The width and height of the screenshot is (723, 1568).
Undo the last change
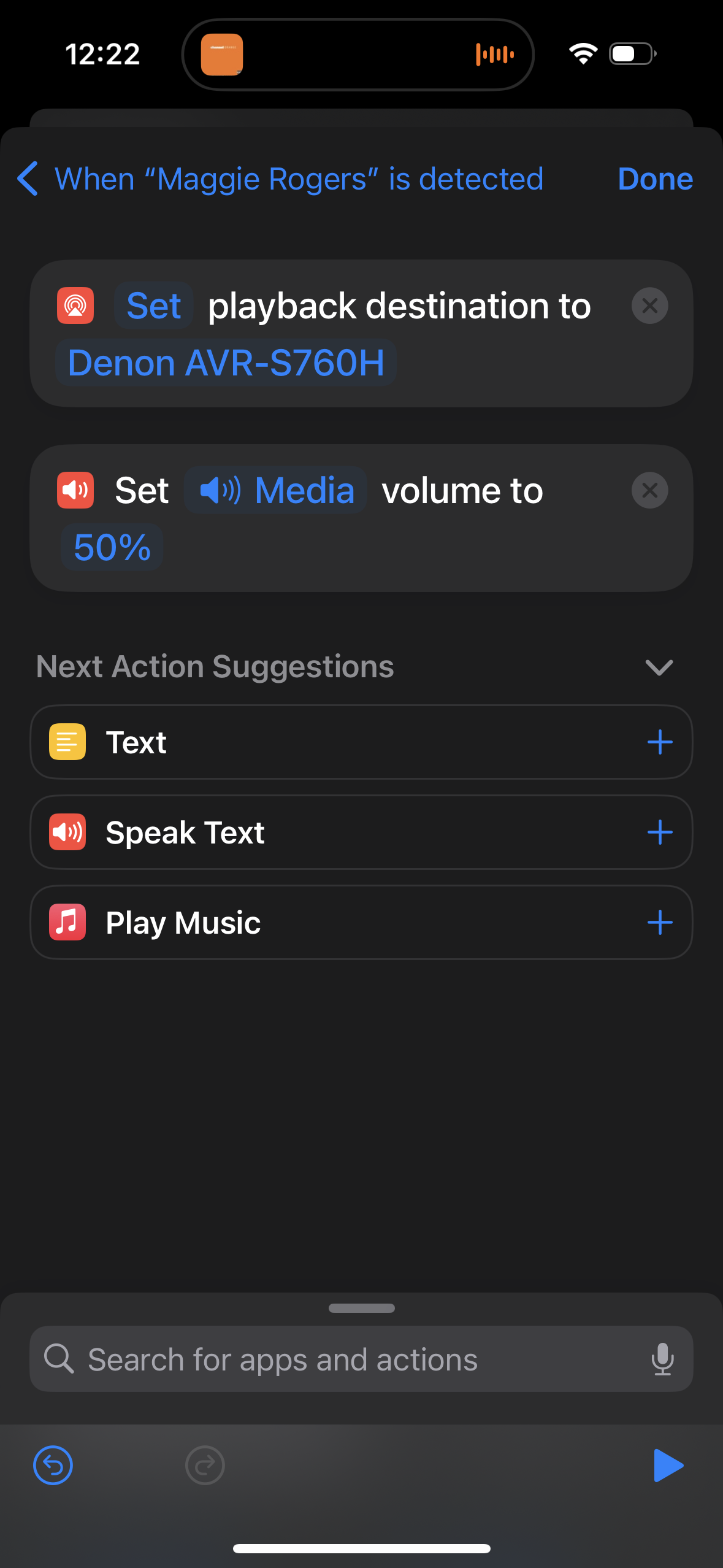click(x=53, y=1466)
